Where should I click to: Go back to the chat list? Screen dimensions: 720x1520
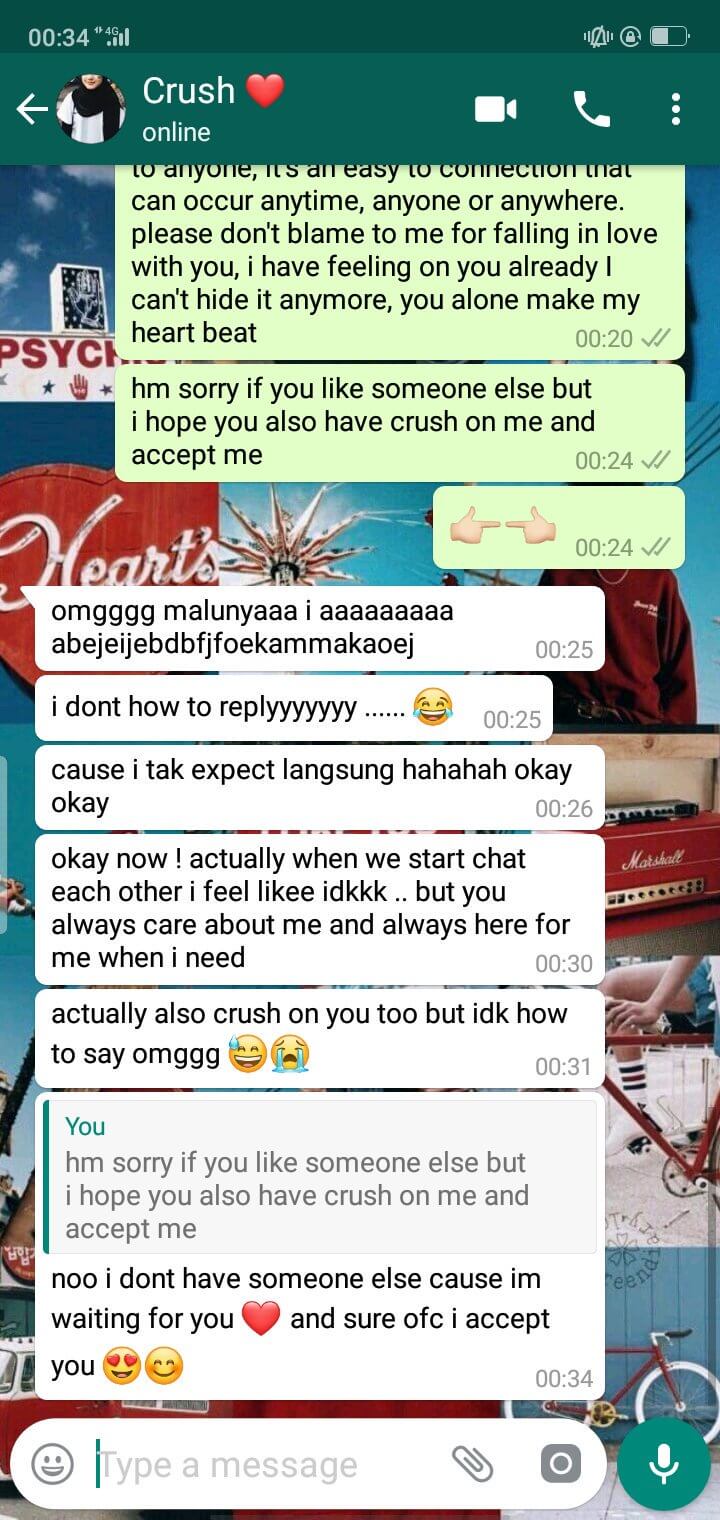(x=31, y=109)
